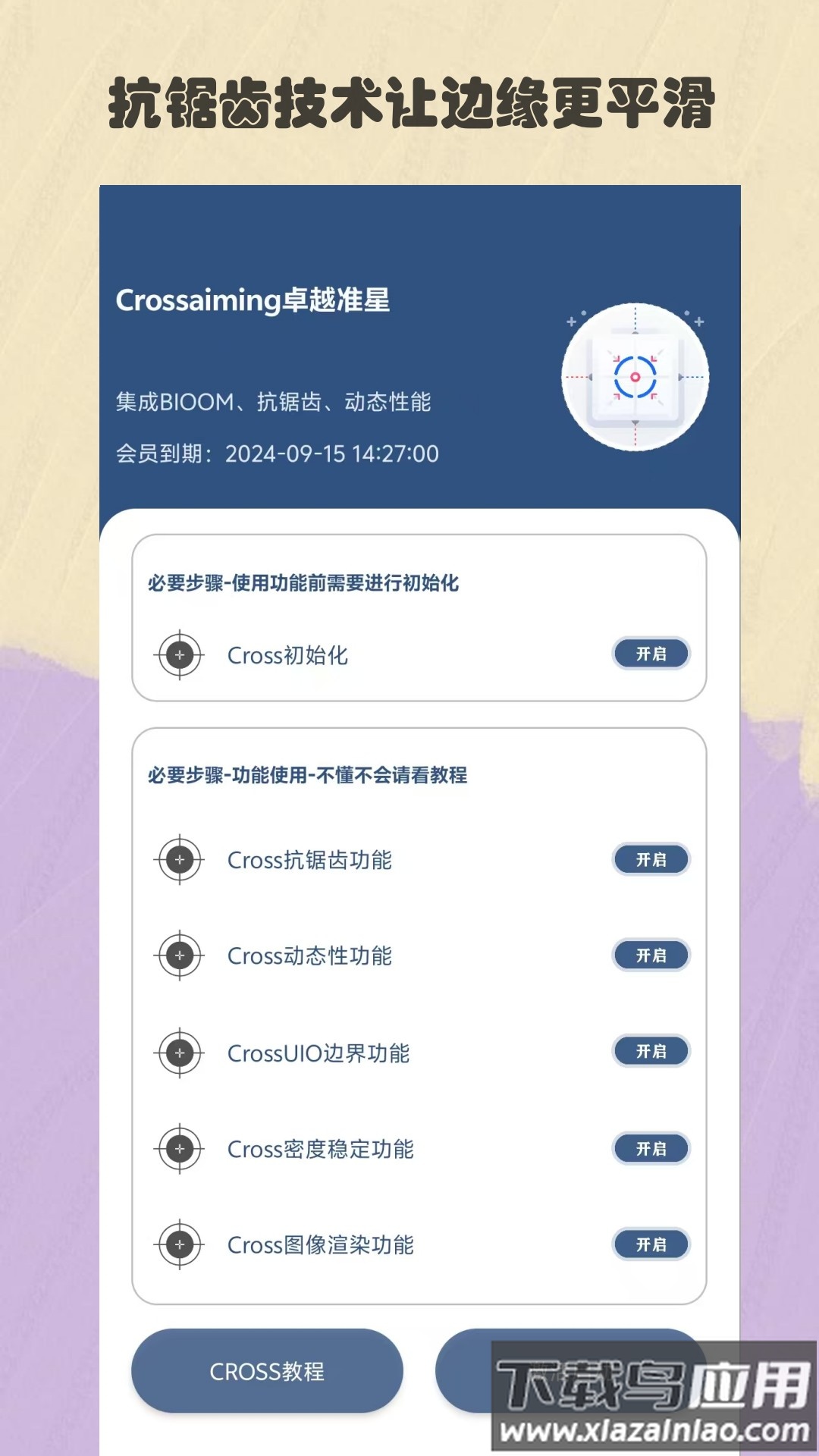Enable Cross初始化 with its 开启 switch
The height and width of the screenshot is (1456, 819).
click(651, 654)
